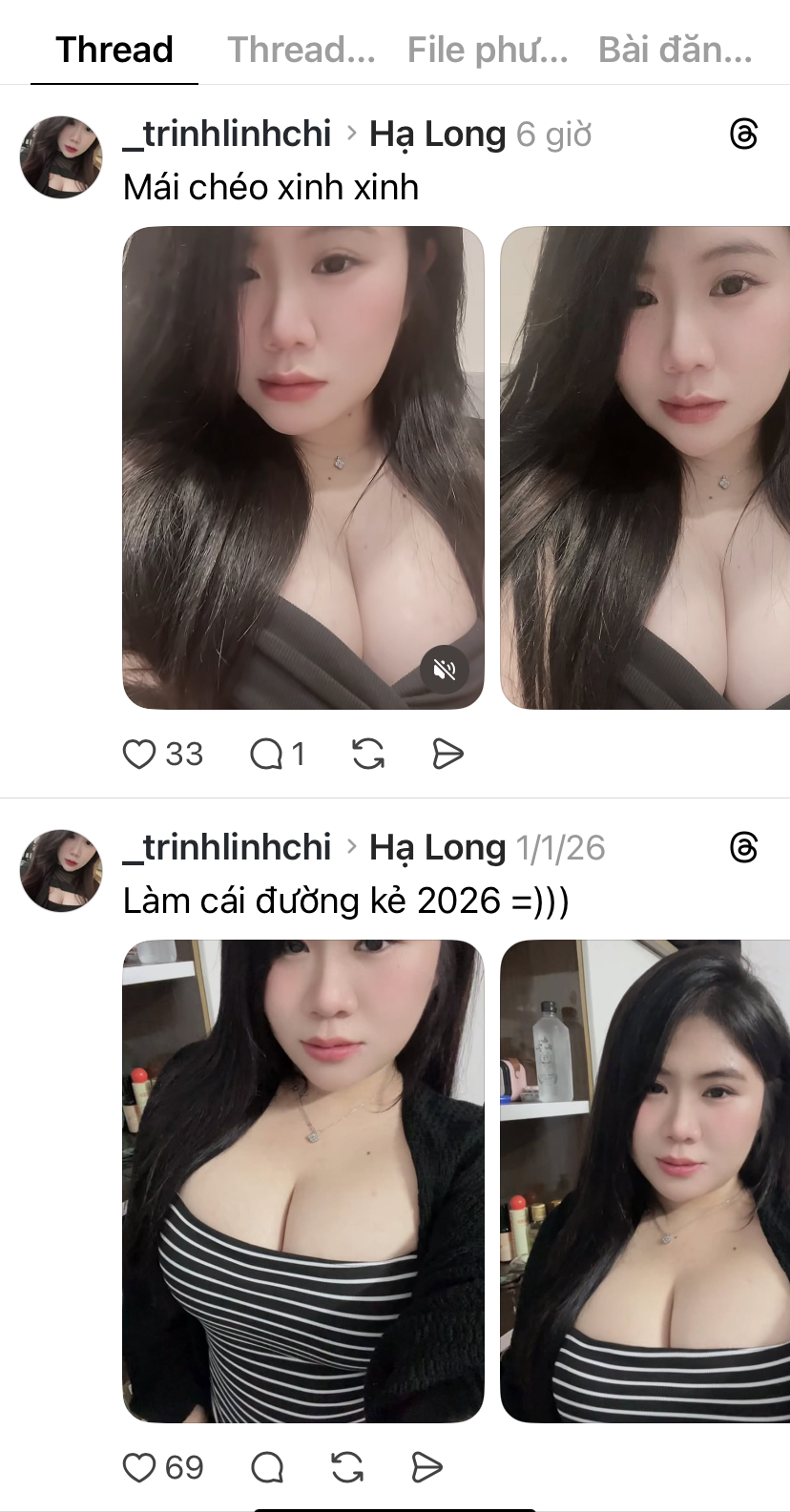Open the Bài đăn... tab
This screenshot has width=790, height=1512.
675,50
